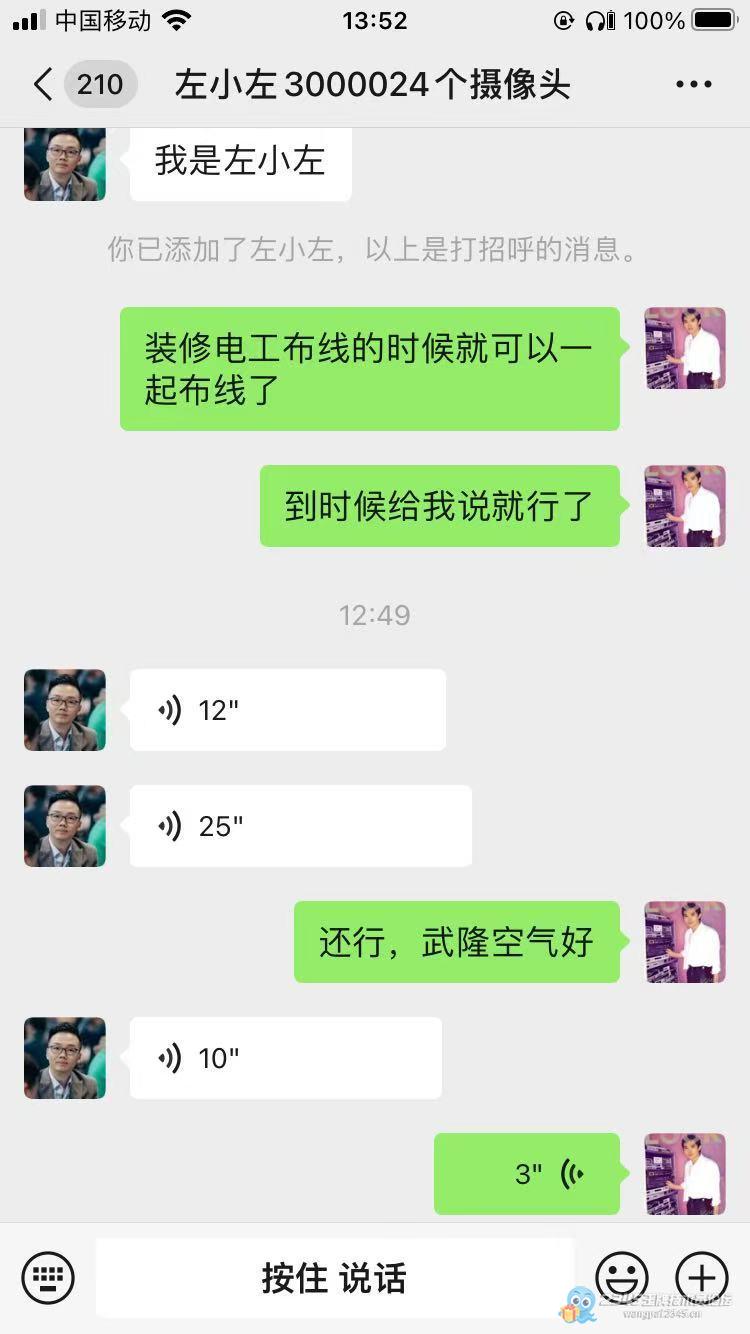750x1334 pixels.
Task: Open my avatar beside 到时候给我说就行了
Action: [685, 506]
